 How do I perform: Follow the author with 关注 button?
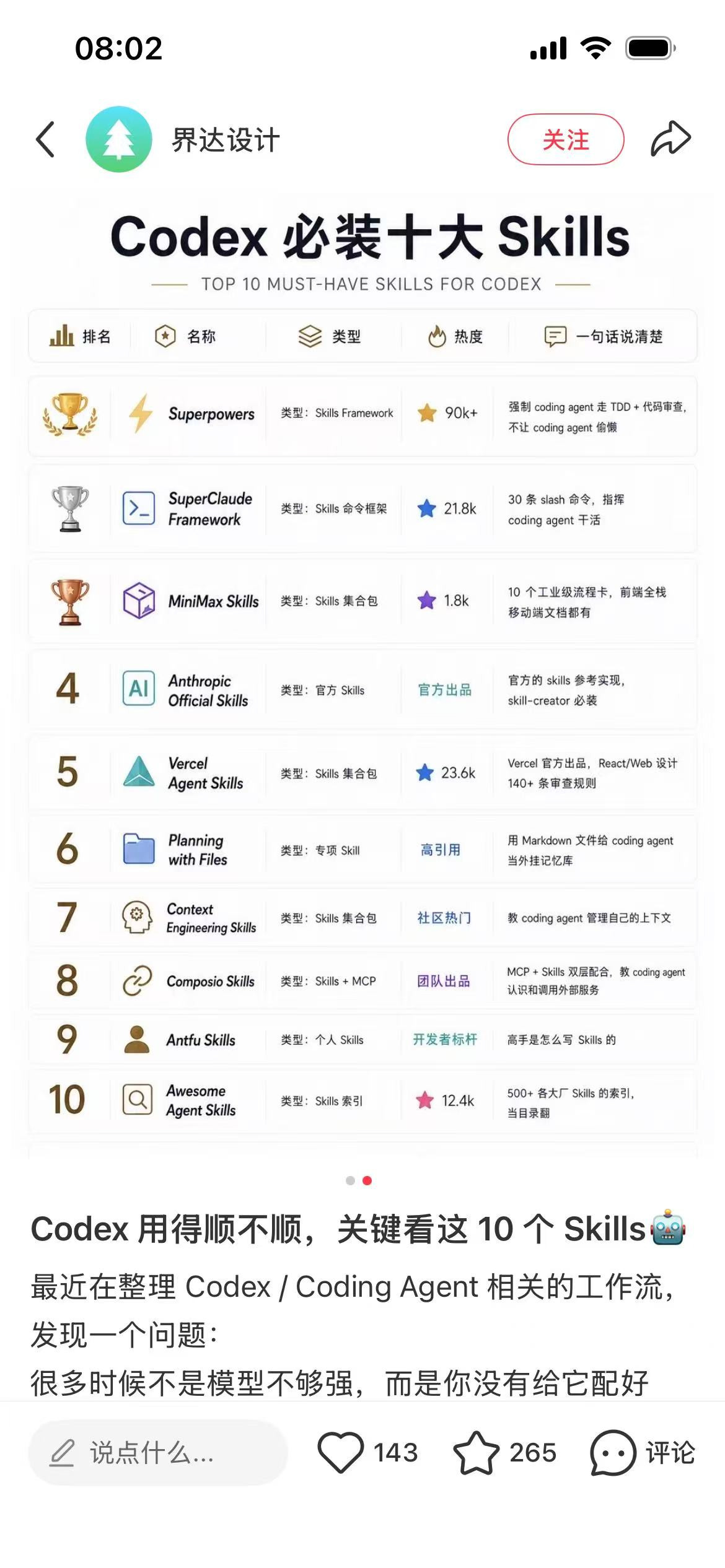coord(565,139)
